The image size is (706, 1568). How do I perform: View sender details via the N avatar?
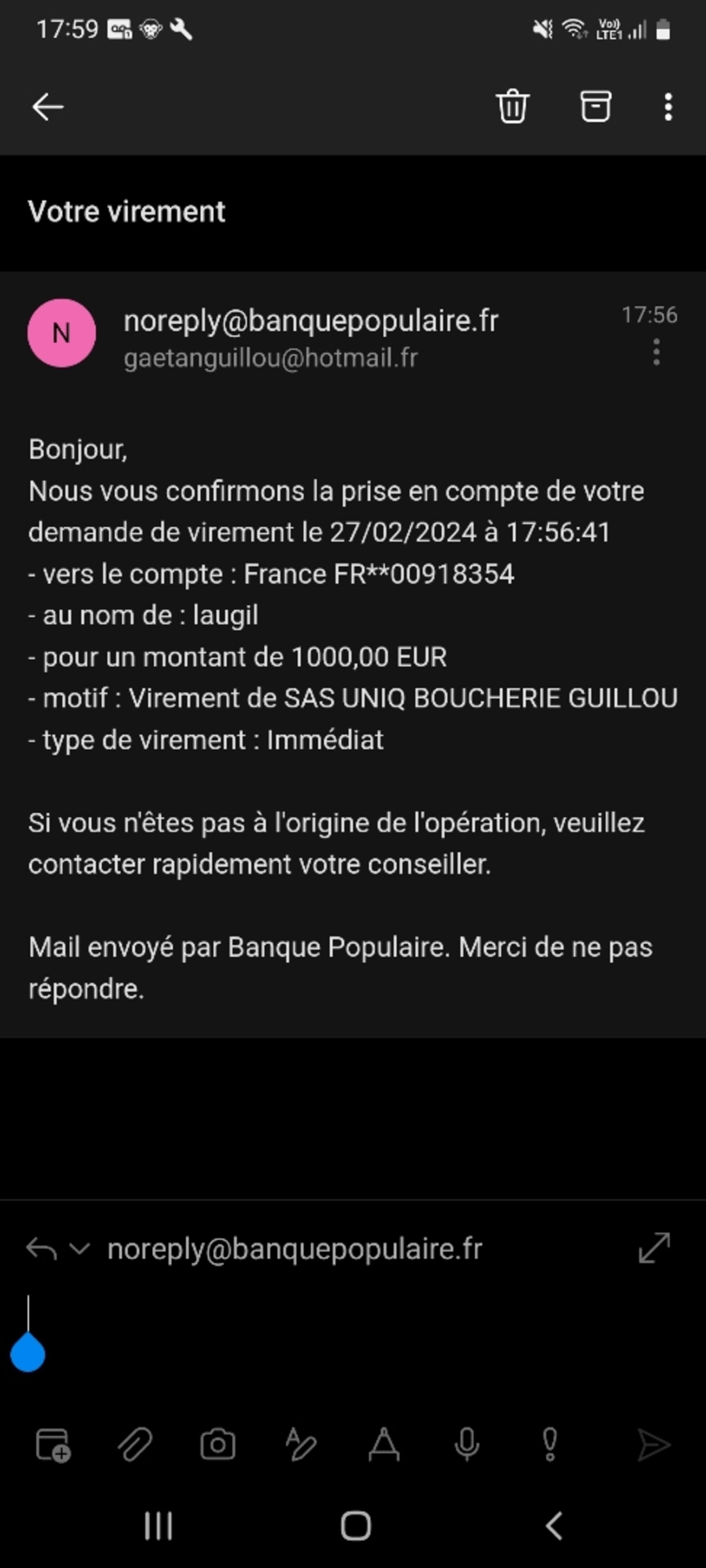coord(61,333)
